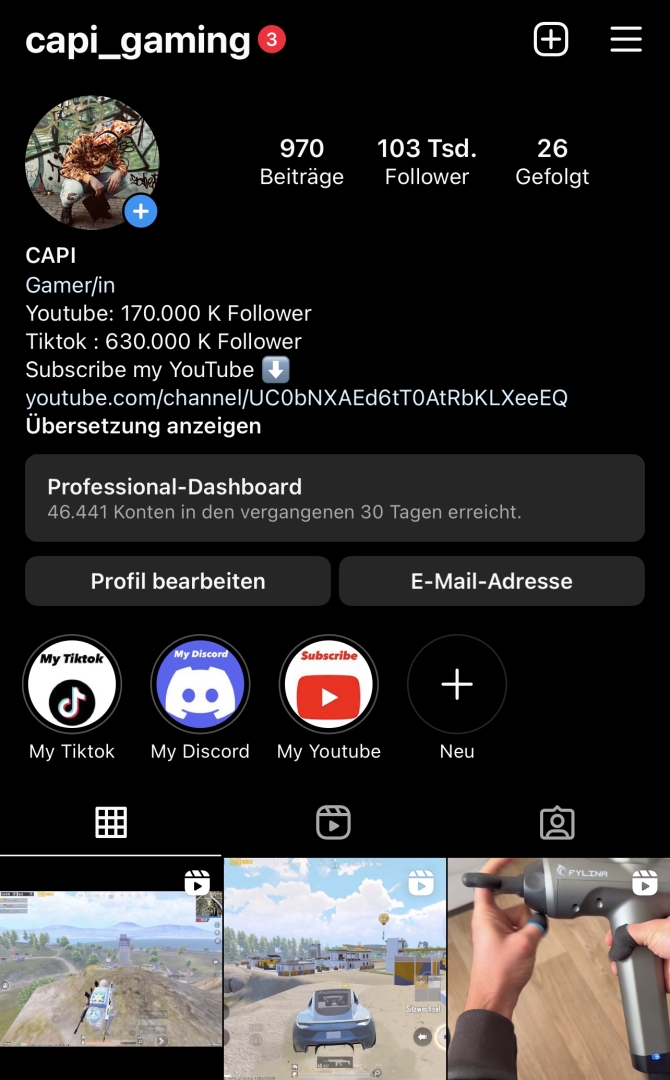This screenshot has height=1080, width=670.
Task: Select the posts grid tab
Action: [x=111, y=823]
